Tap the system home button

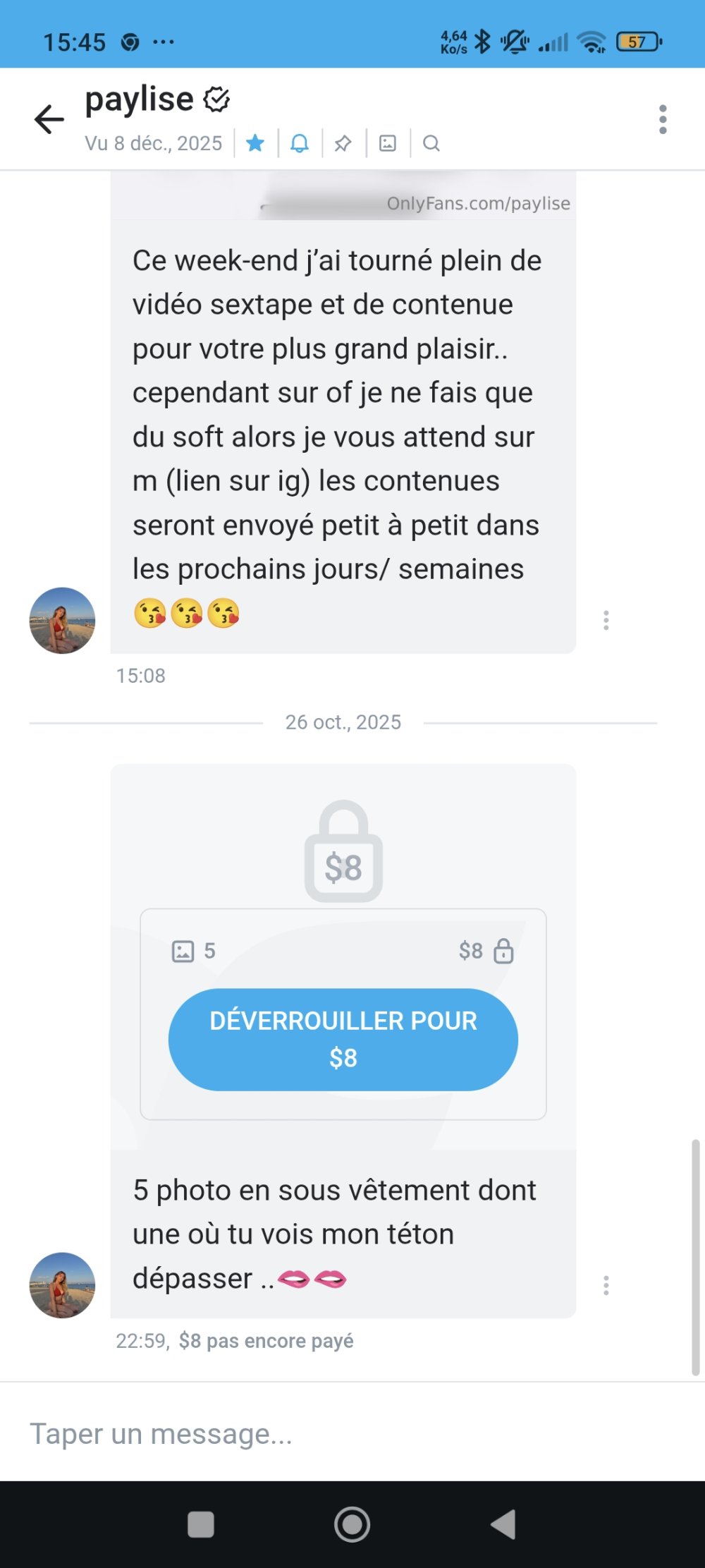352,1524
